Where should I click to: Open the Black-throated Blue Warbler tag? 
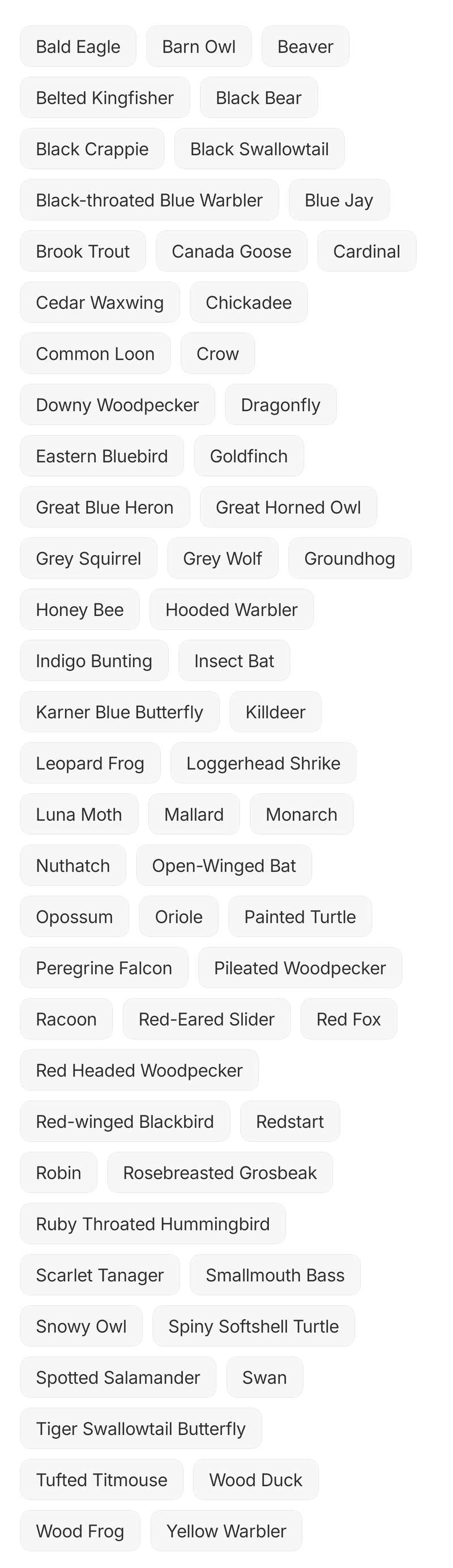pyautogui.click(x=149, y=199)
